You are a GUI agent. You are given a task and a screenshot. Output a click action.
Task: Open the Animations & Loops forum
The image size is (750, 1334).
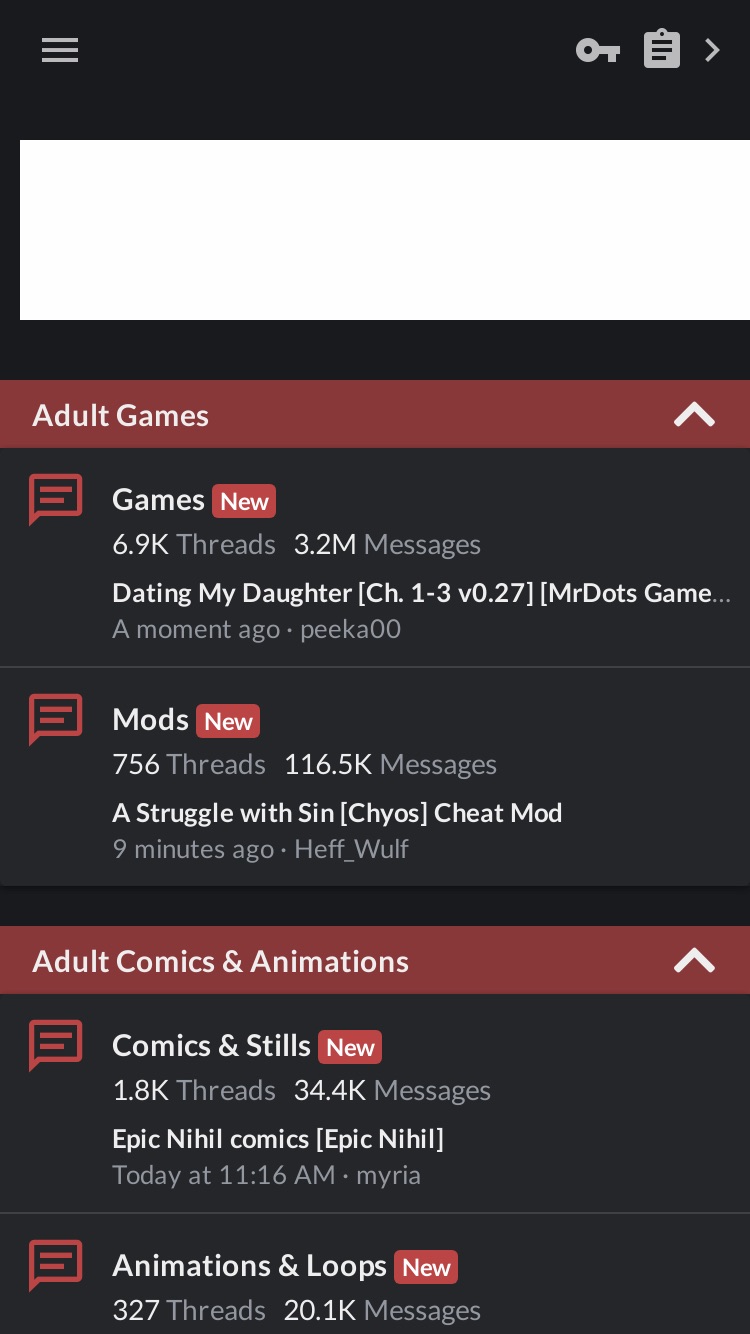[249, 1266]
